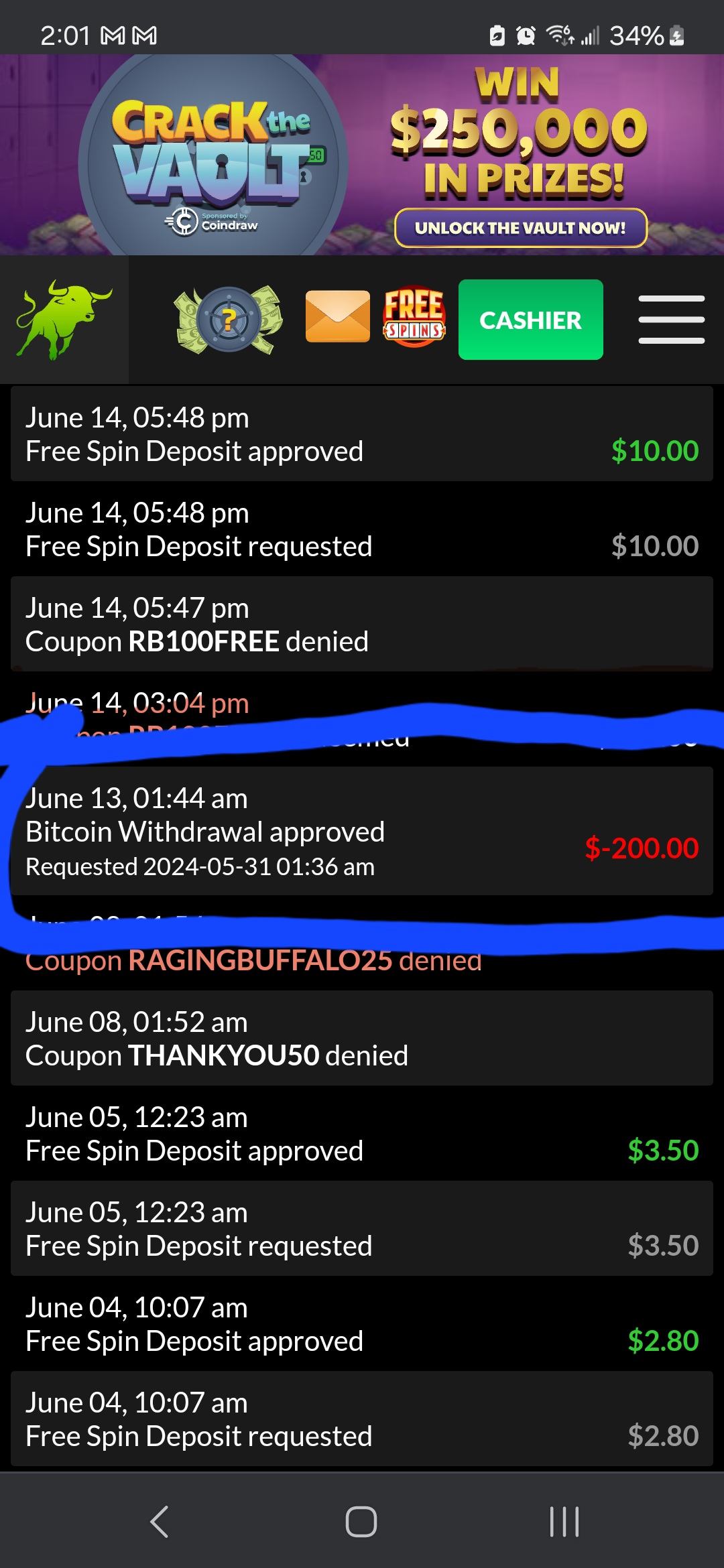The height and width of the screenshot is (1568, 724).
Task: Go to the Cashier
Action: 530,320
